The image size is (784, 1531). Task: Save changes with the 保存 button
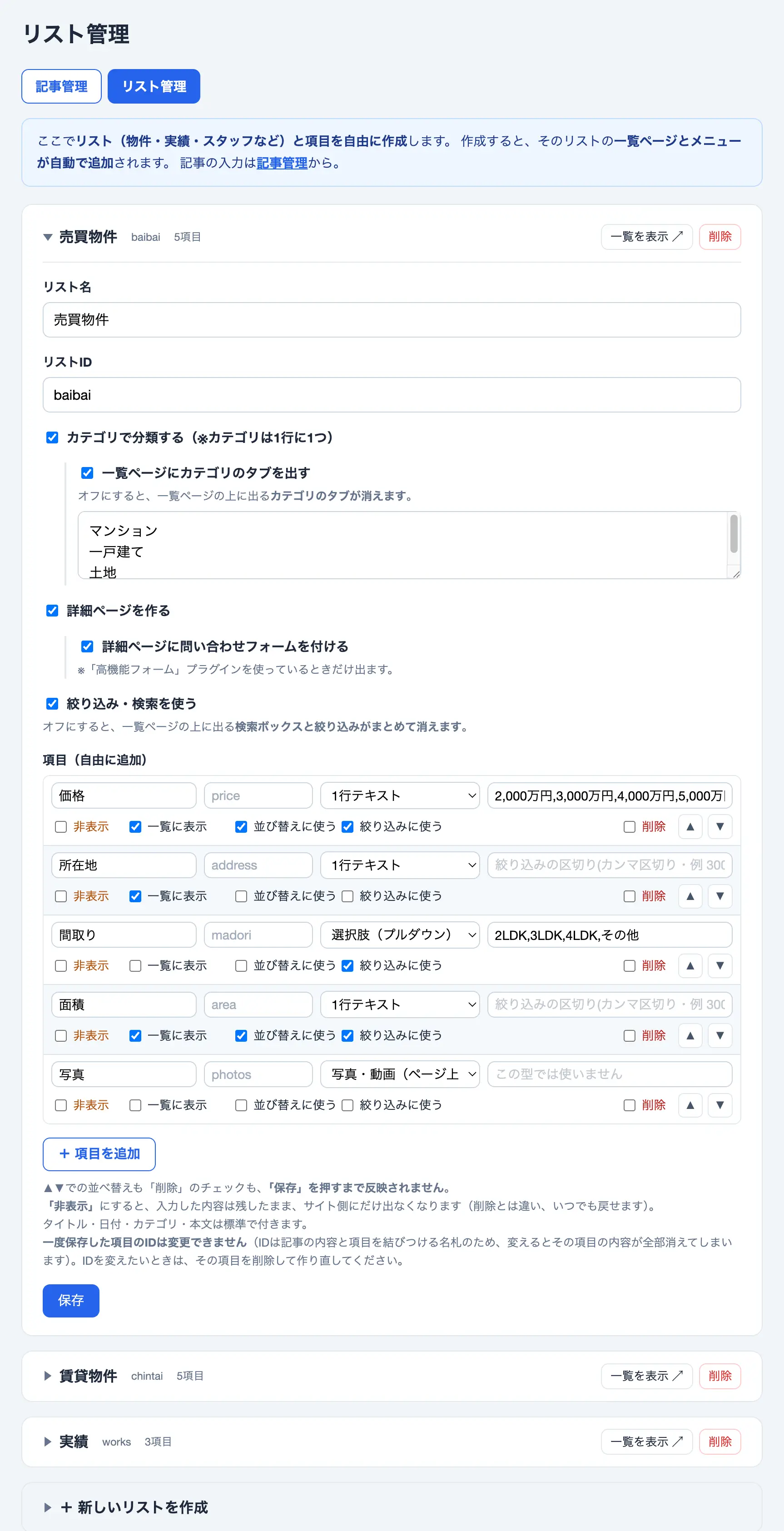click(71, 1300)
